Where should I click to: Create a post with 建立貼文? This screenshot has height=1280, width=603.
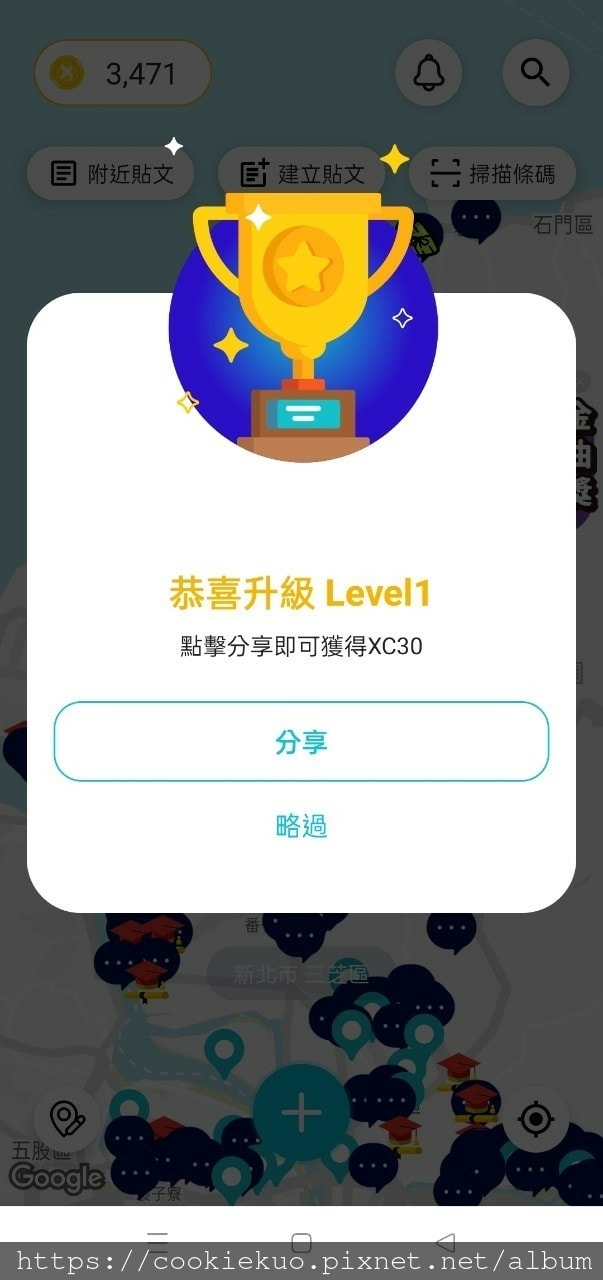[x=302, y=174]
